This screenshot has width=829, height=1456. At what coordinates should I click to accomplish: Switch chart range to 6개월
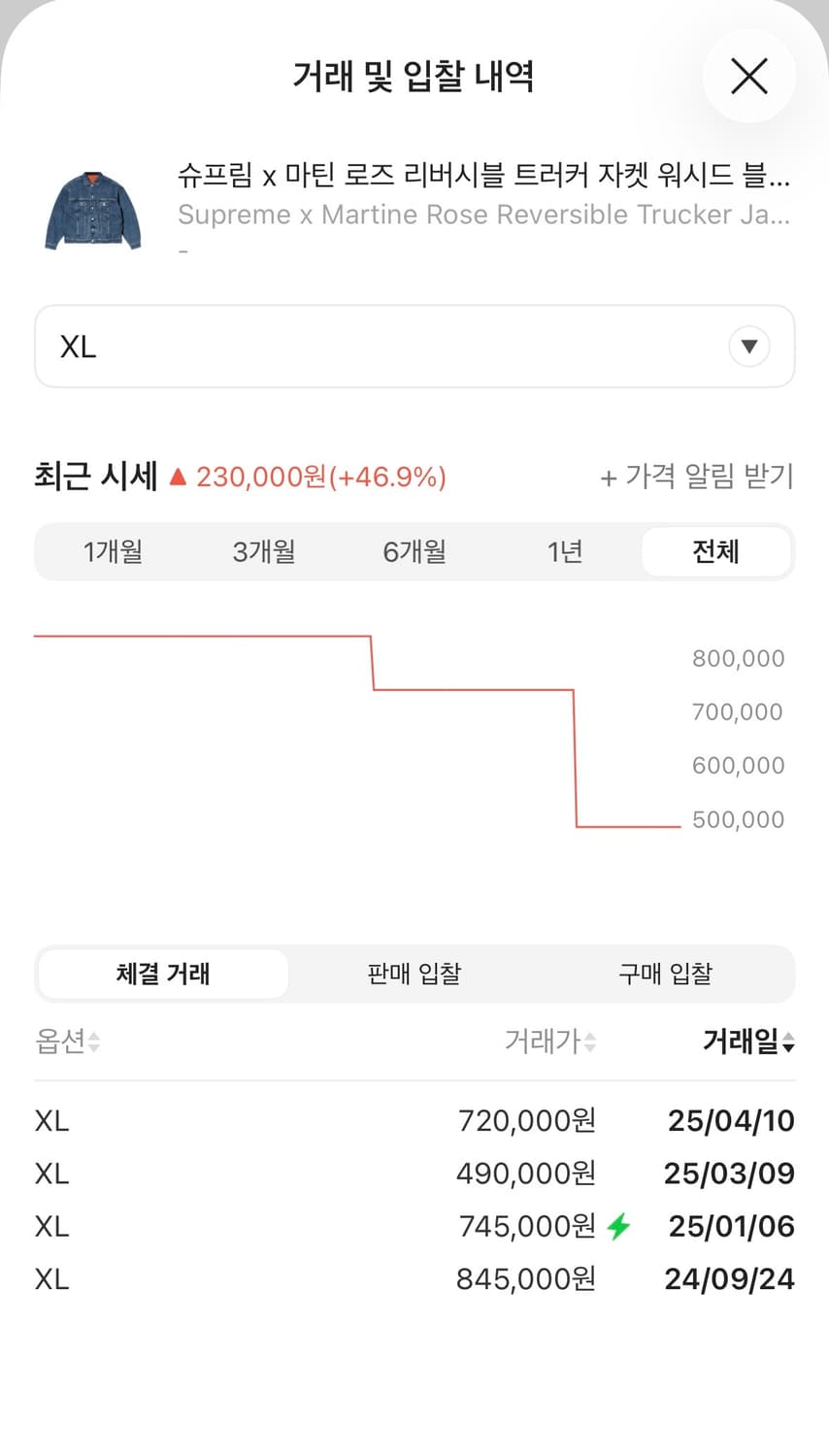(414, 551)
